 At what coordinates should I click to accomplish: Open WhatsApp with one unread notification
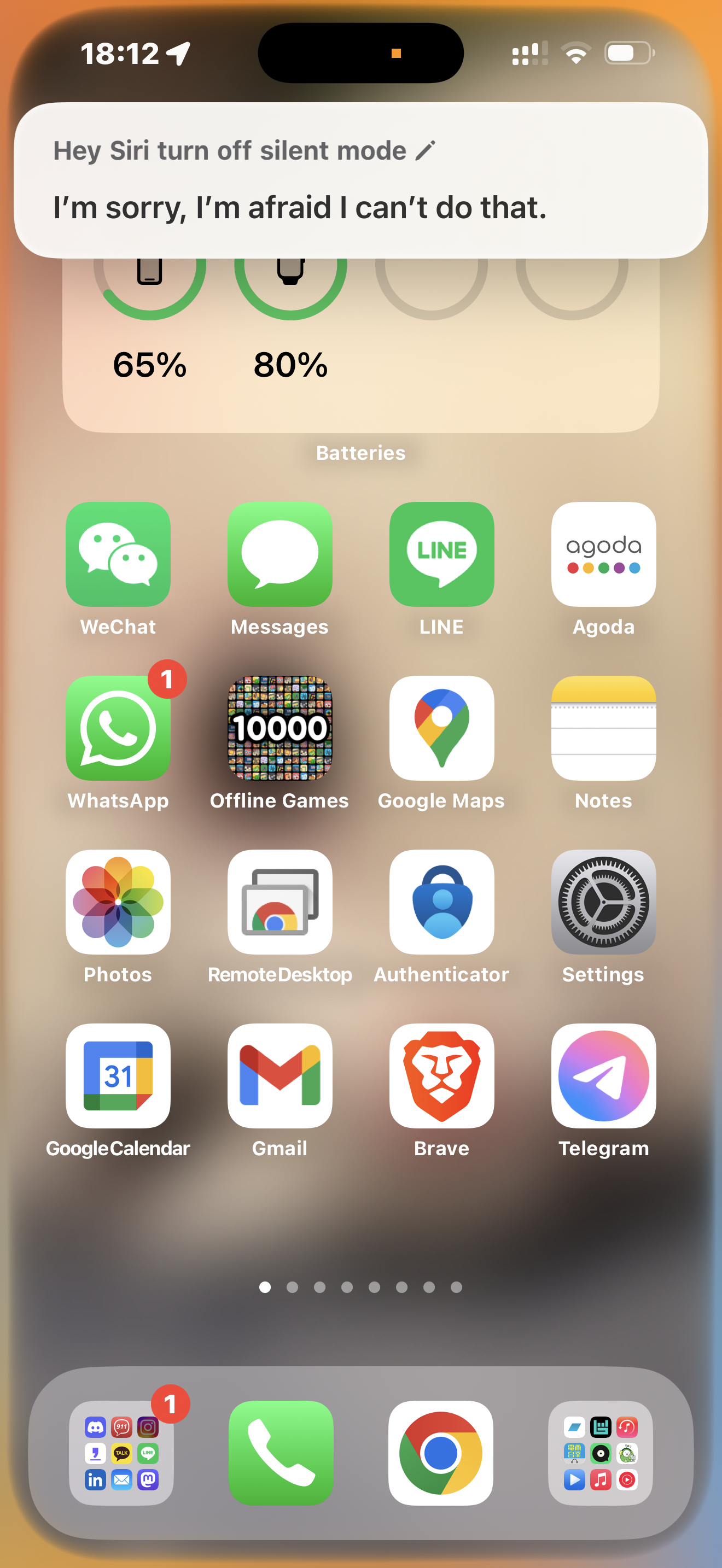click(118, 728)
